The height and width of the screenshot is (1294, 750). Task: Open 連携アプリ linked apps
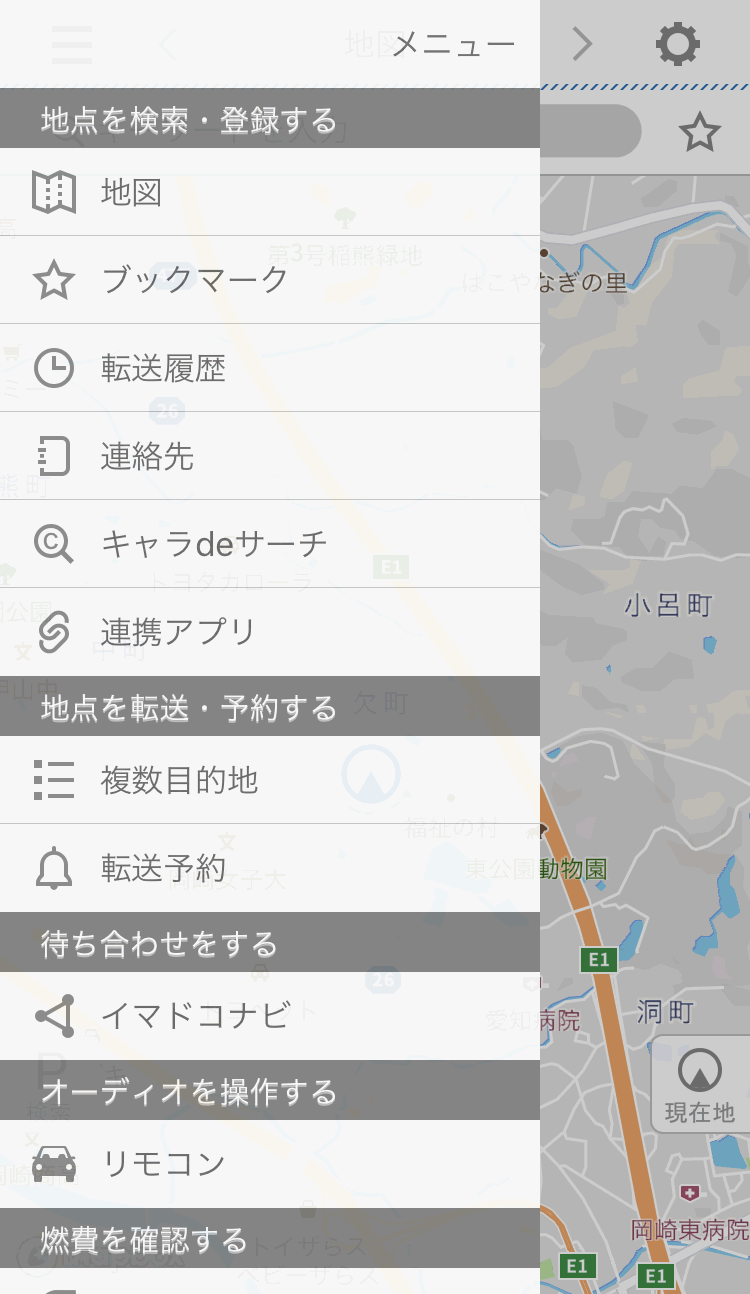pos(270,632)
